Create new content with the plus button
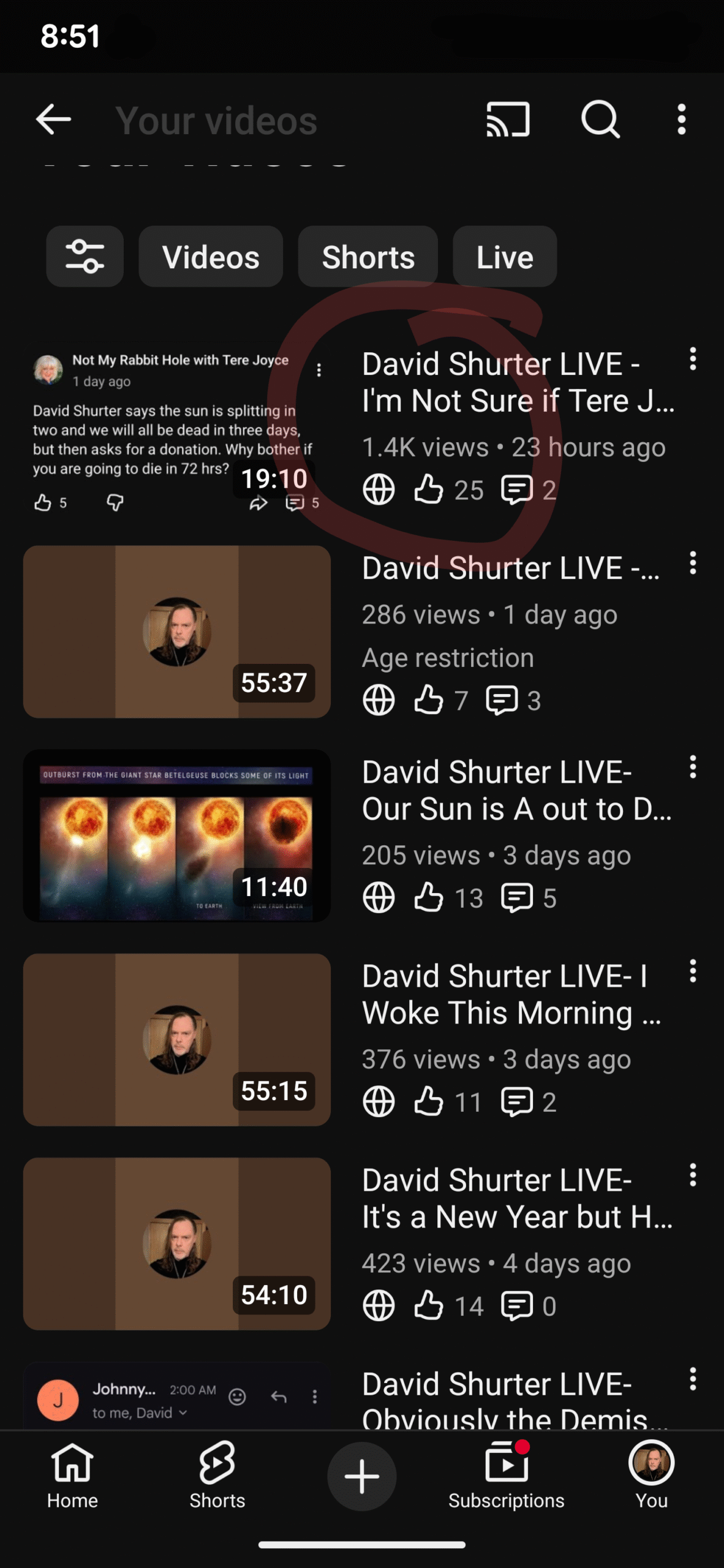The height and width of the screenshot is (1568, 724). (x=361, y=1476)
